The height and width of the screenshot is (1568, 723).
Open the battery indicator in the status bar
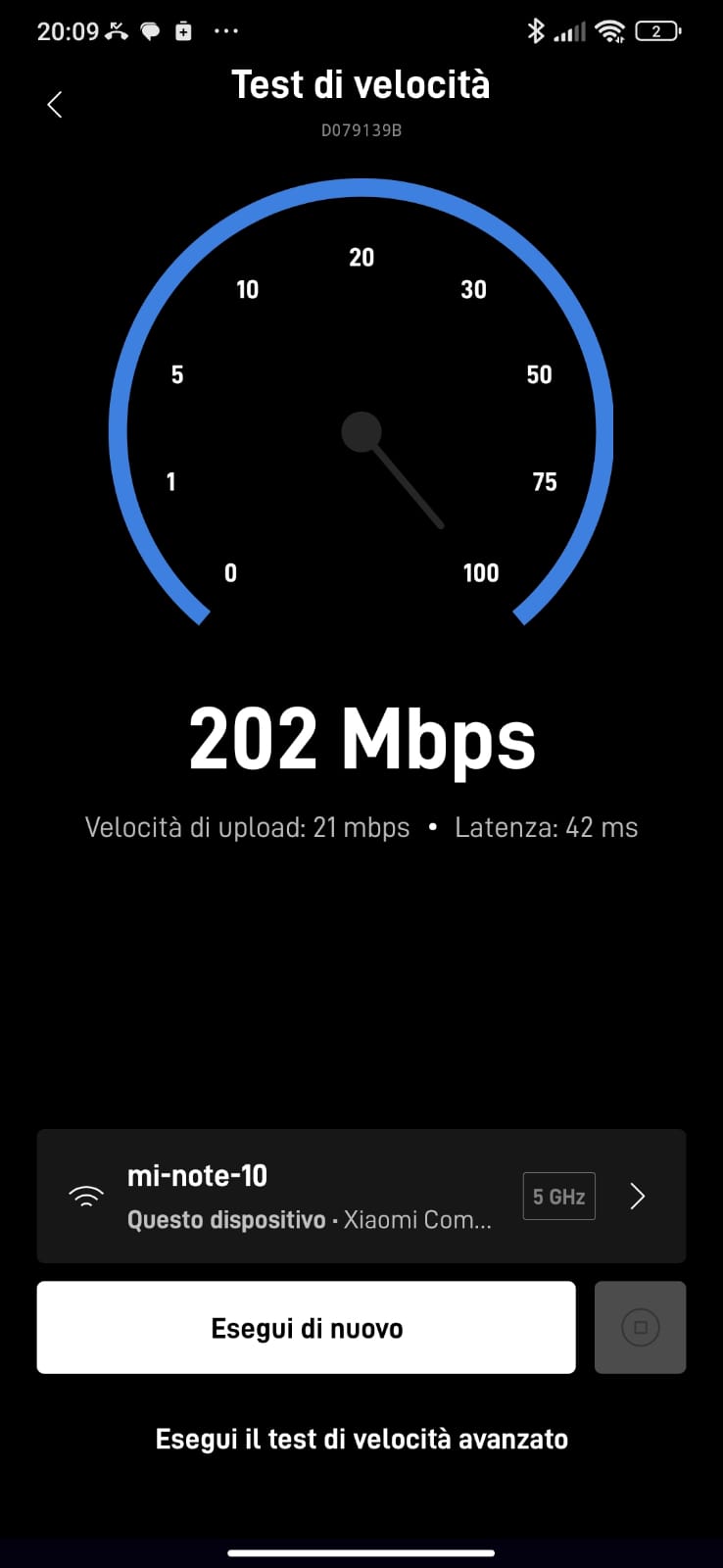point(658,30)
